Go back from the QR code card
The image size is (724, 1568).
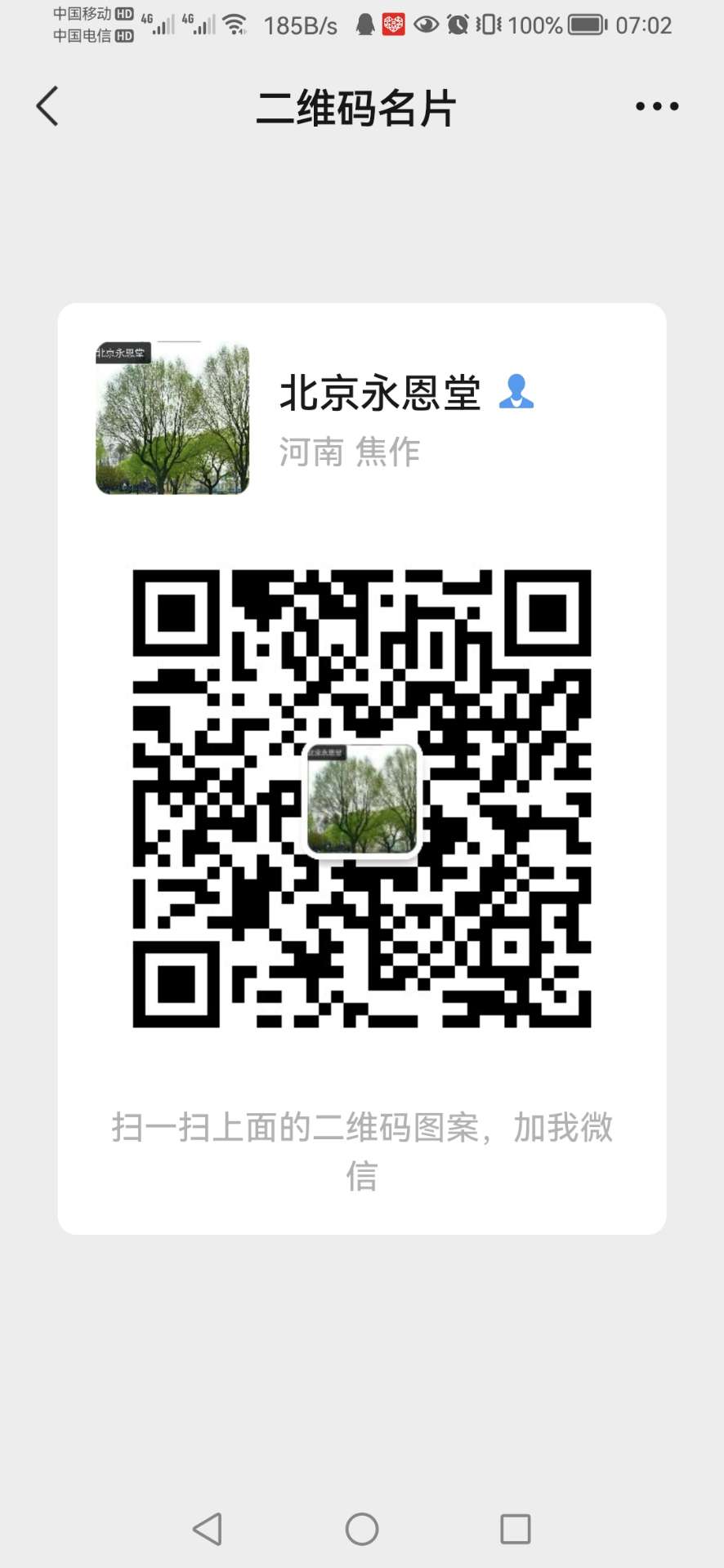click(x=47, y=106)
